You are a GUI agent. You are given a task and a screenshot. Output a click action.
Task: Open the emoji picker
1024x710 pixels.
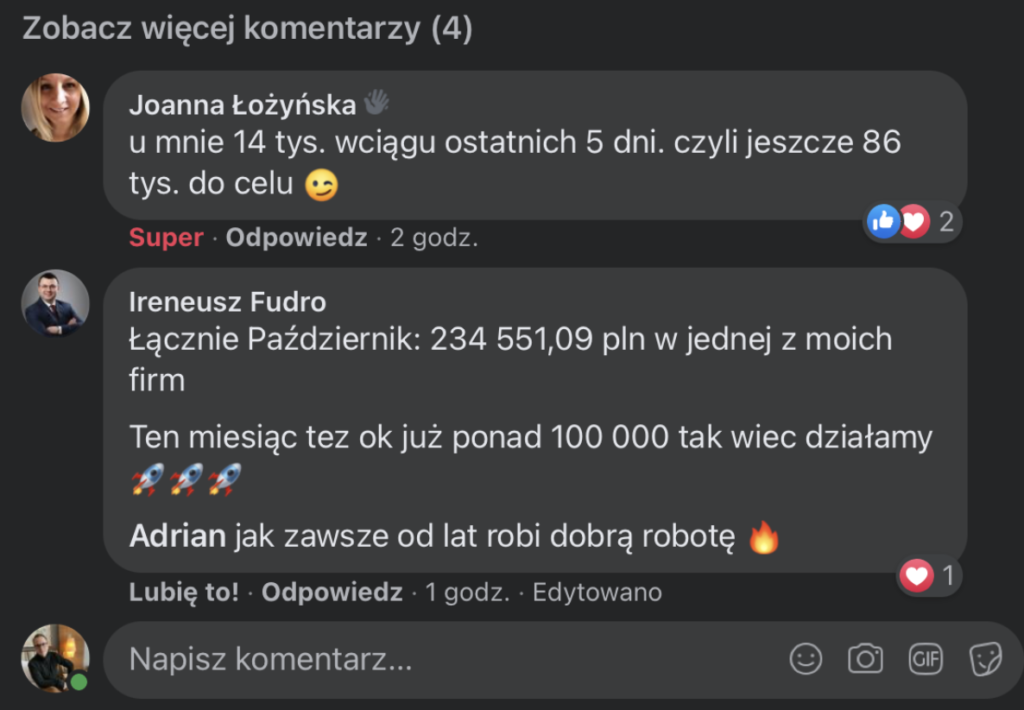click(806, 658)
